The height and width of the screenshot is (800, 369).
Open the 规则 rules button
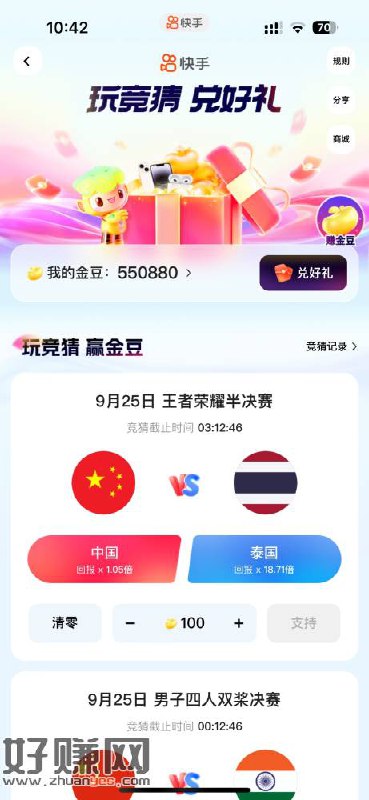pos(341,61)
